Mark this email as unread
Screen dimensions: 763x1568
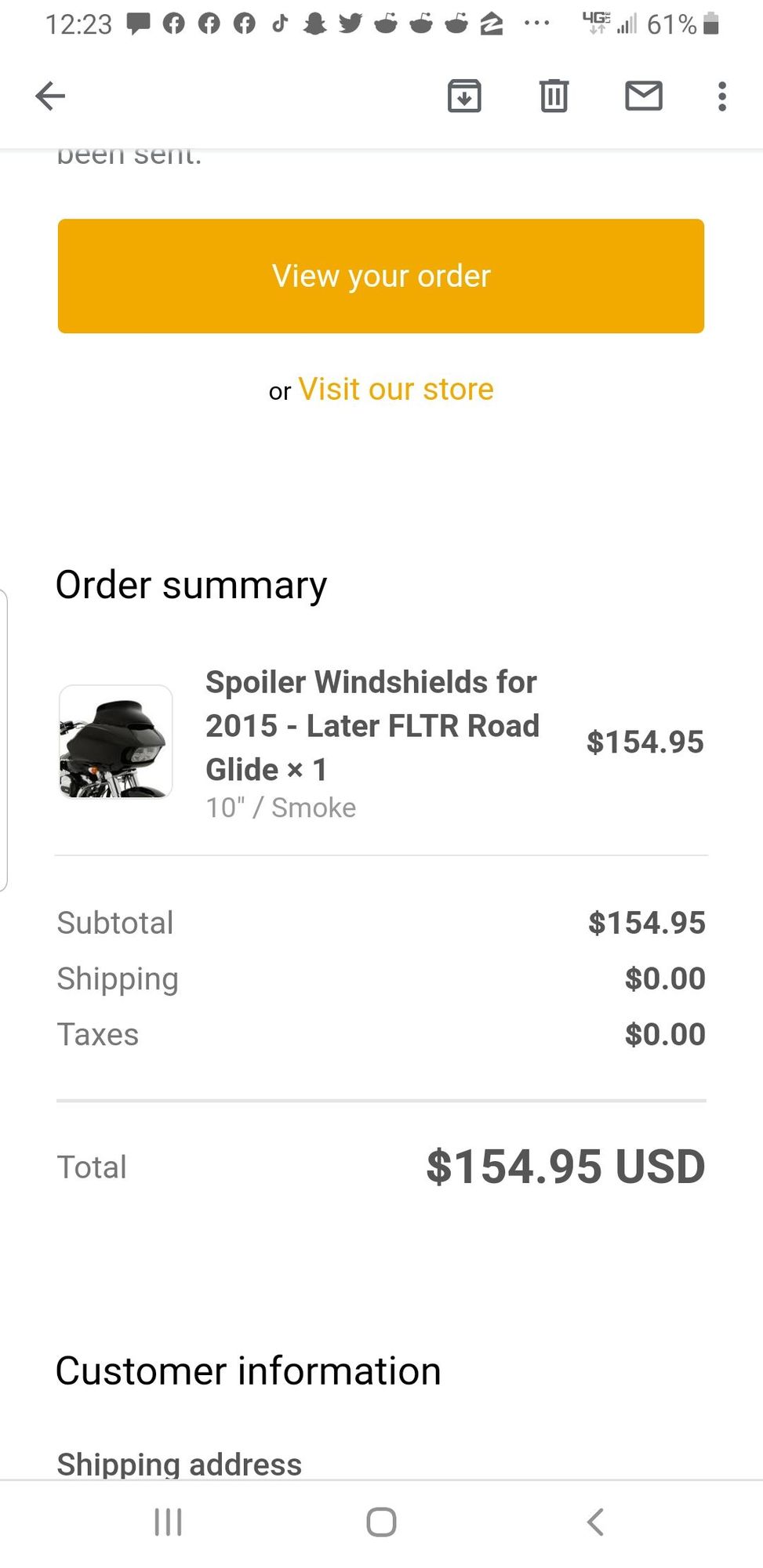643,96
